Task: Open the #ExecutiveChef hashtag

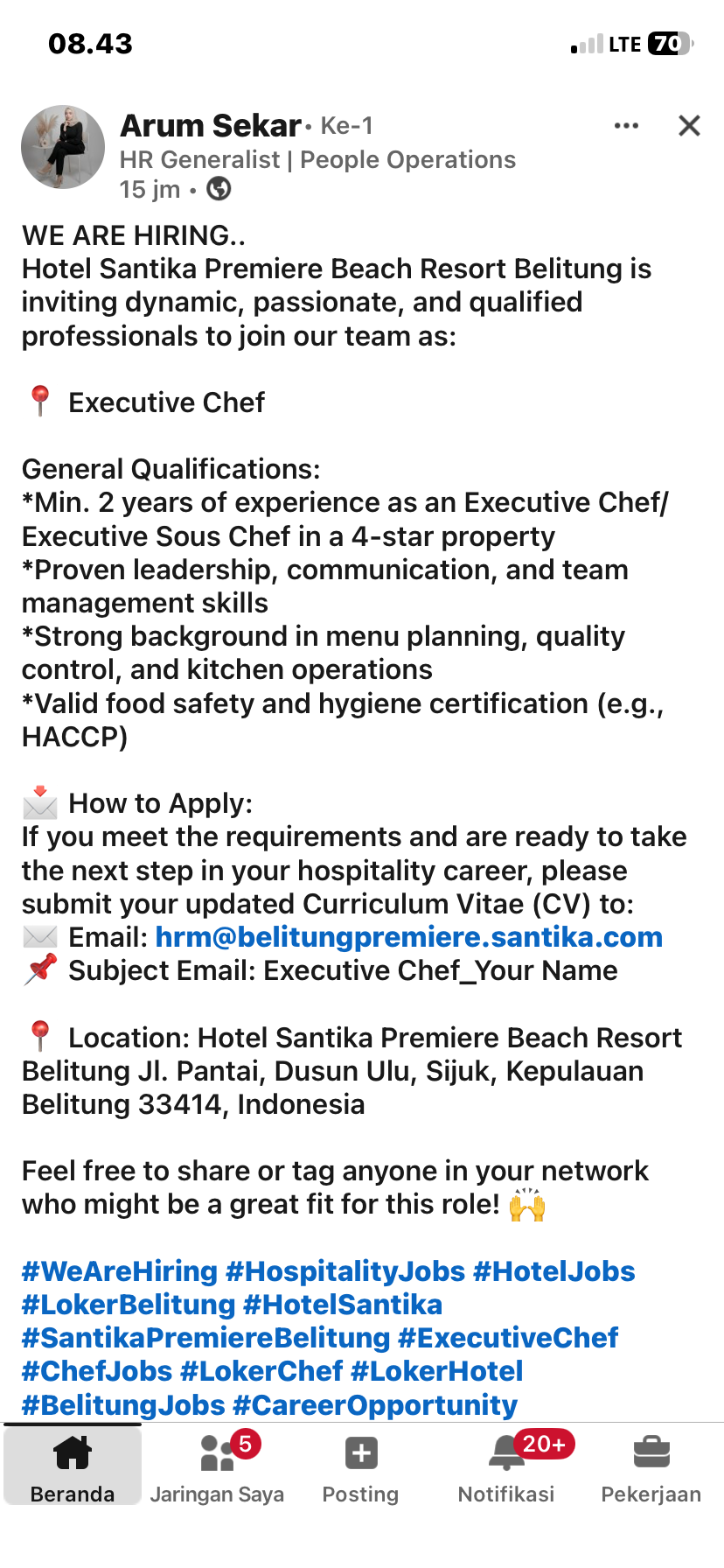Action: tap(508, 1337)
